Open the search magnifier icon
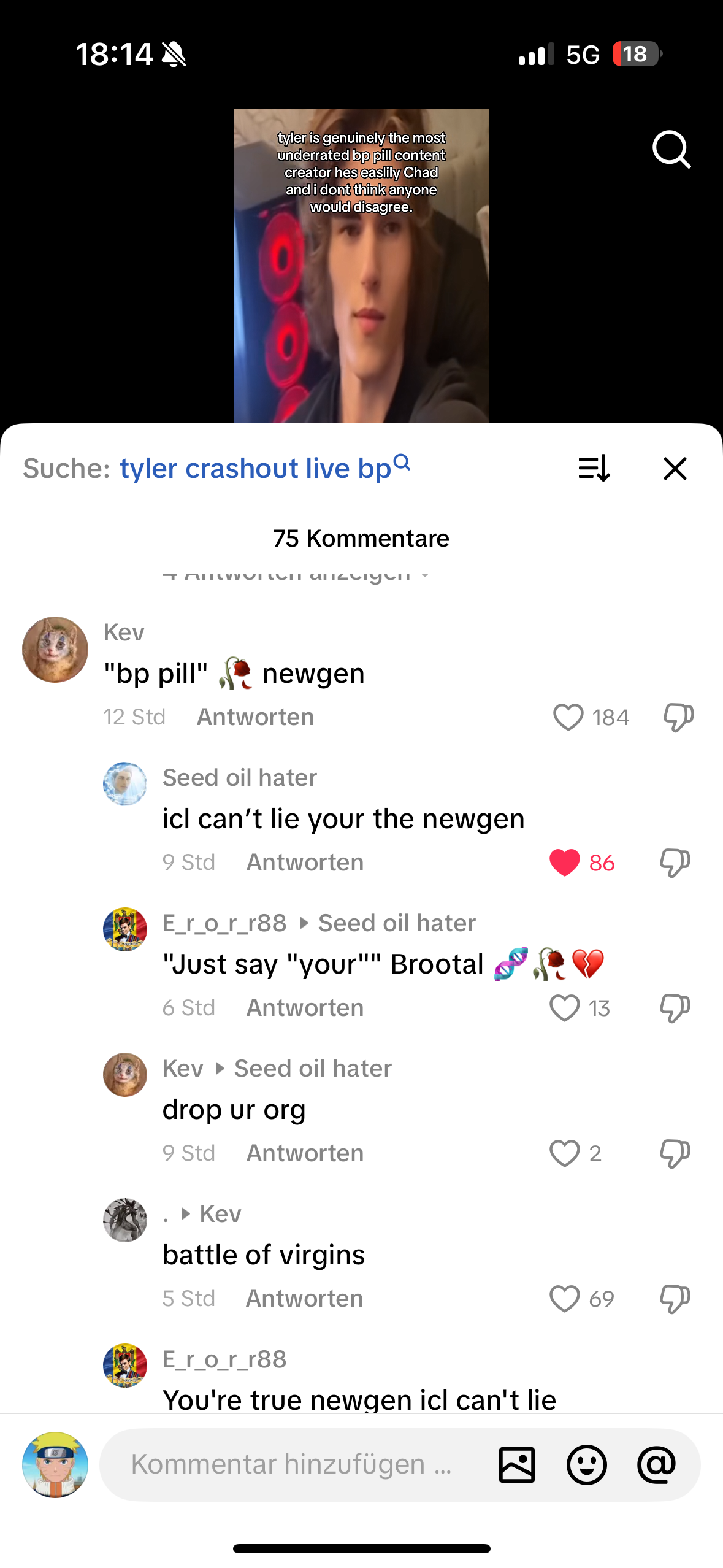Screen dimensions: 723x1568 [x=671, y=149]
